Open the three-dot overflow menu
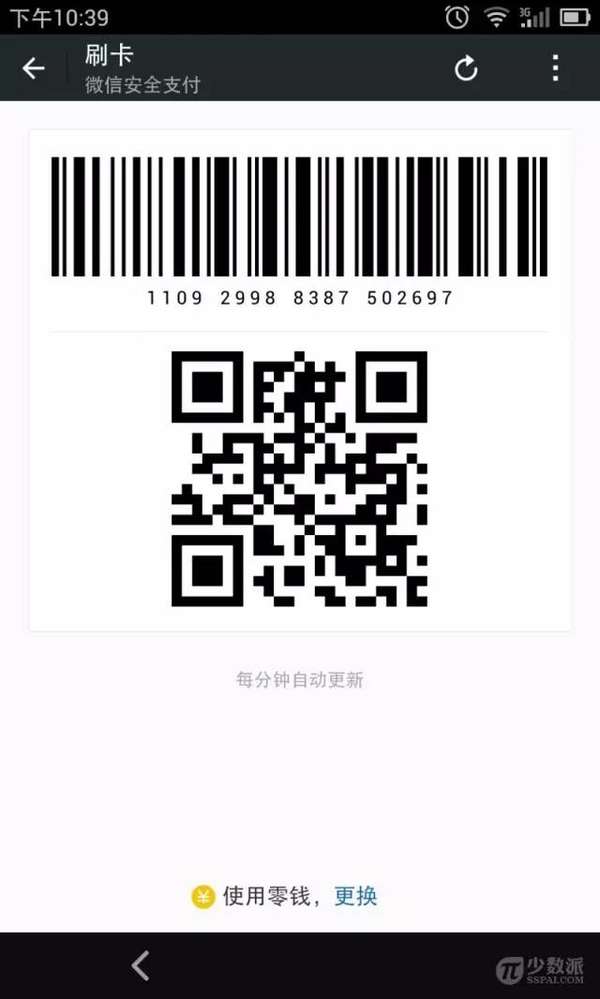600x999 pixels. 555,68
